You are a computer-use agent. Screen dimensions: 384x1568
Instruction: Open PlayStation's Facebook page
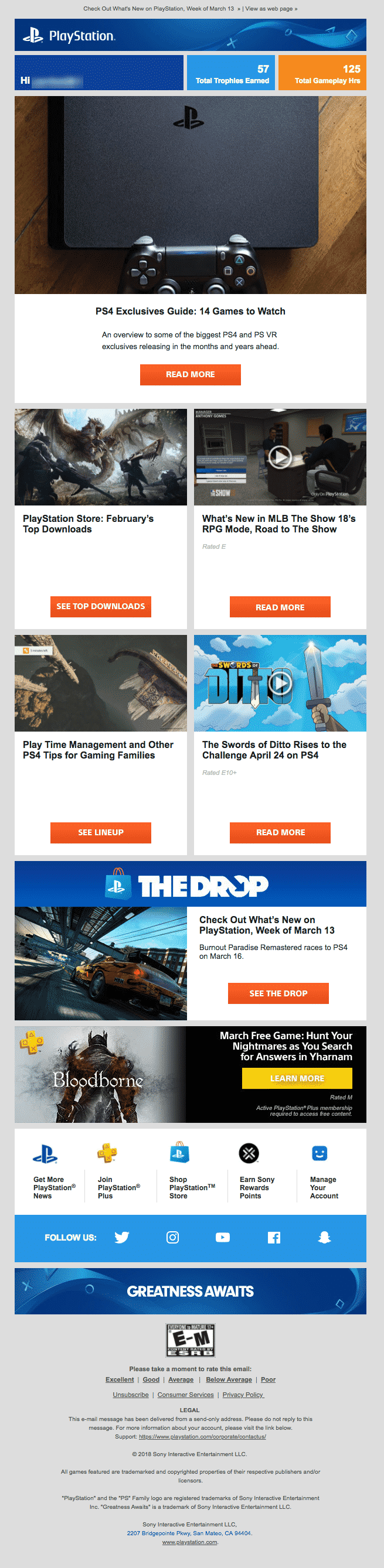point(274,1237)
